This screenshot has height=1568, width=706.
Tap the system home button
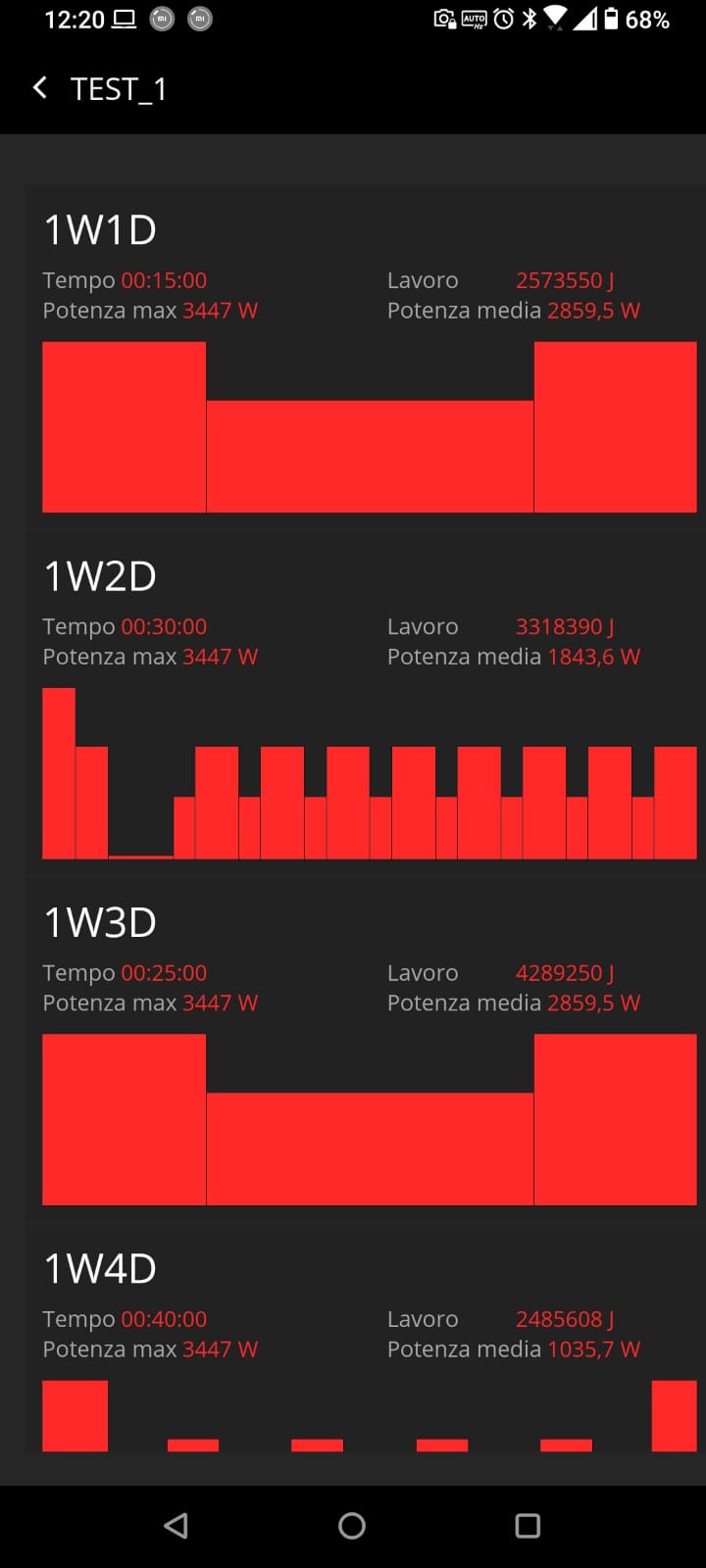pyautogui.click(x=352, y=1526)
